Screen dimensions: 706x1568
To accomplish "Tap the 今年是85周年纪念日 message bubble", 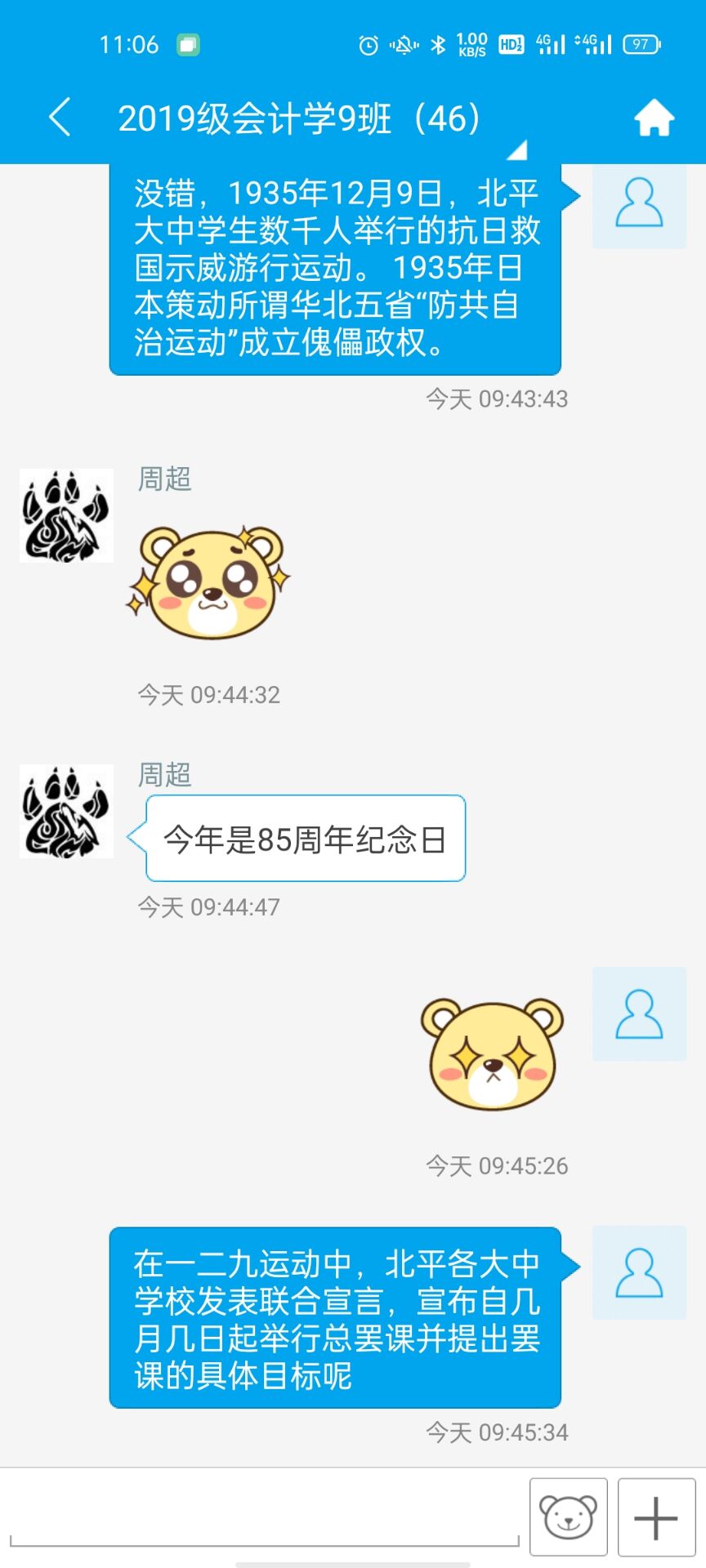I will coord(305,839).
